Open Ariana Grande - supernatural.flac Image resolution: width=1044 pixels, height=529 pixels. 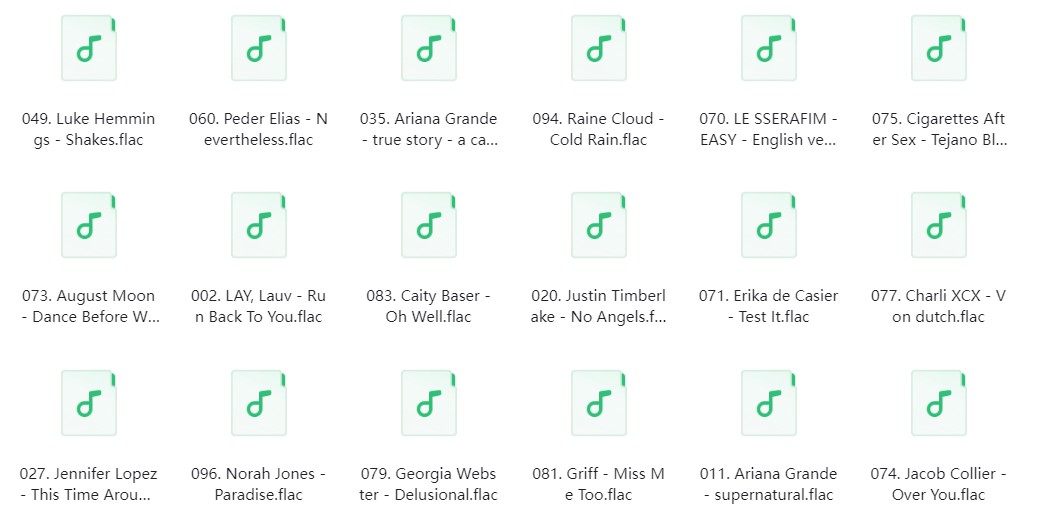tap(769, 403)
